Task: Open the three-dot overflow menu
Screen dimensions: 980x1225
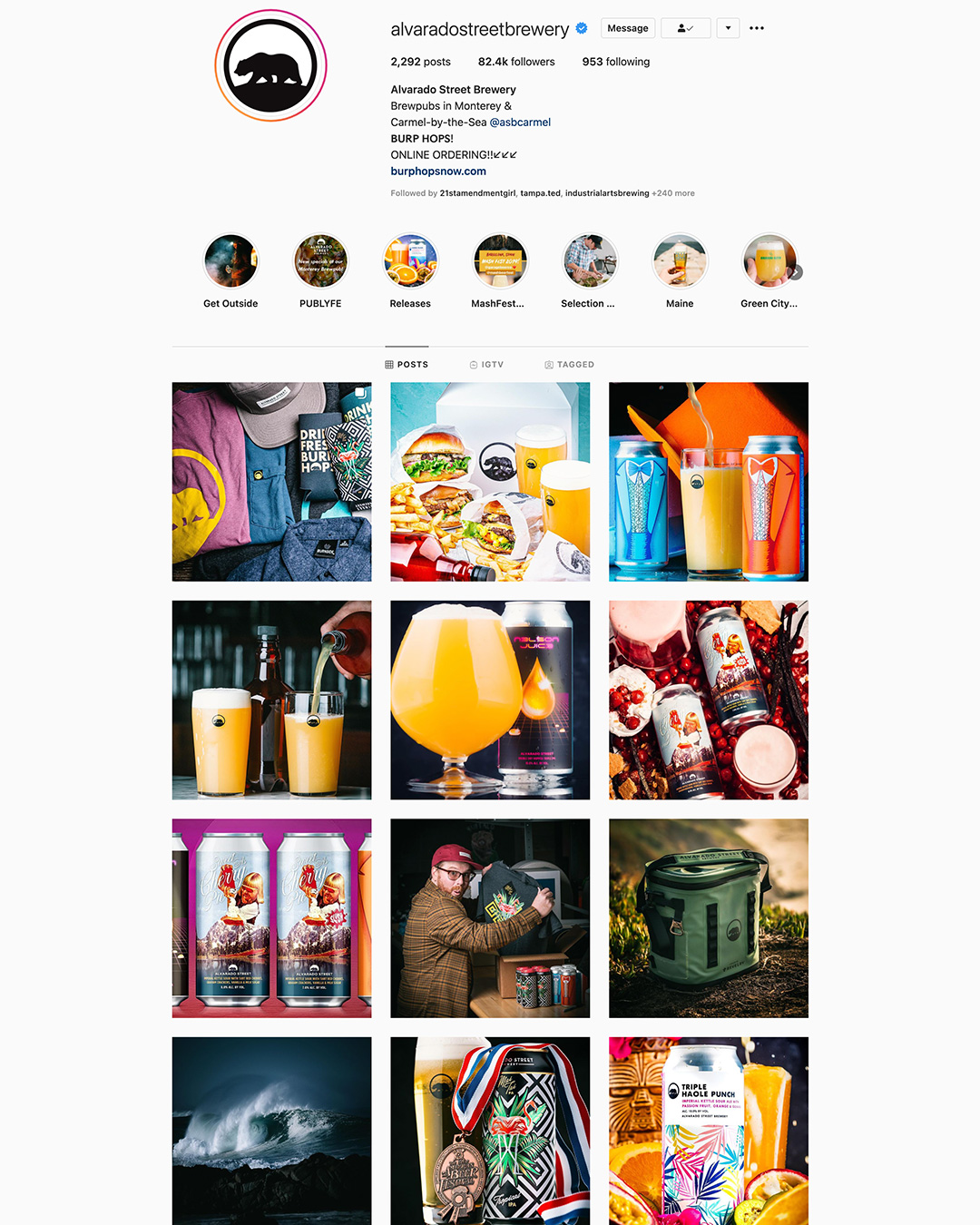Action: 757,28
